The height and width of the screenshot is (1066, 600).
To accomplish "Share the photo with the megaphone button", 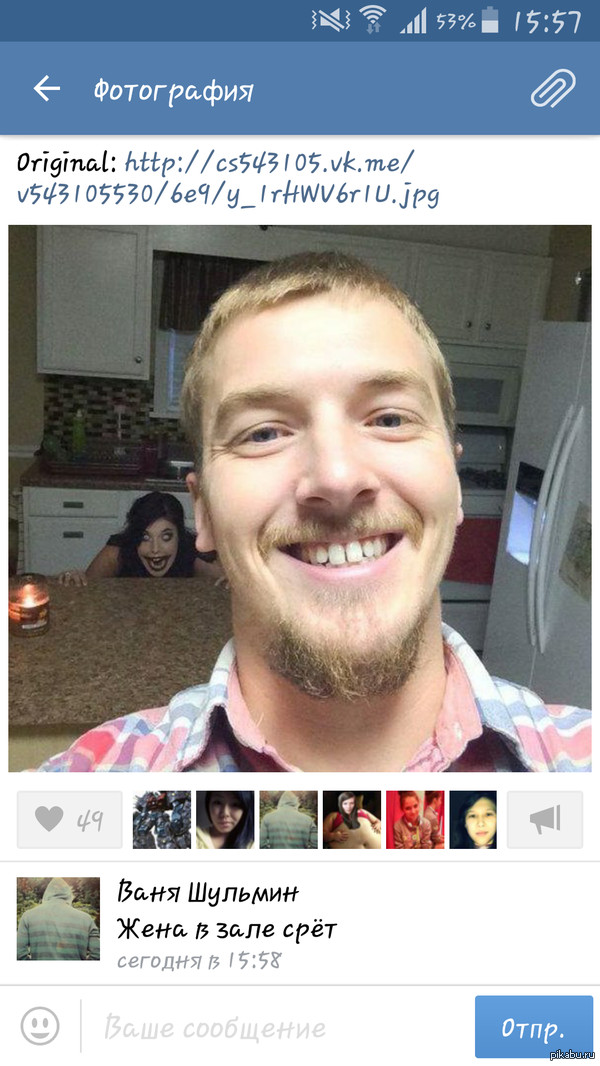I will pyautogui.click(x=545, y=820).
